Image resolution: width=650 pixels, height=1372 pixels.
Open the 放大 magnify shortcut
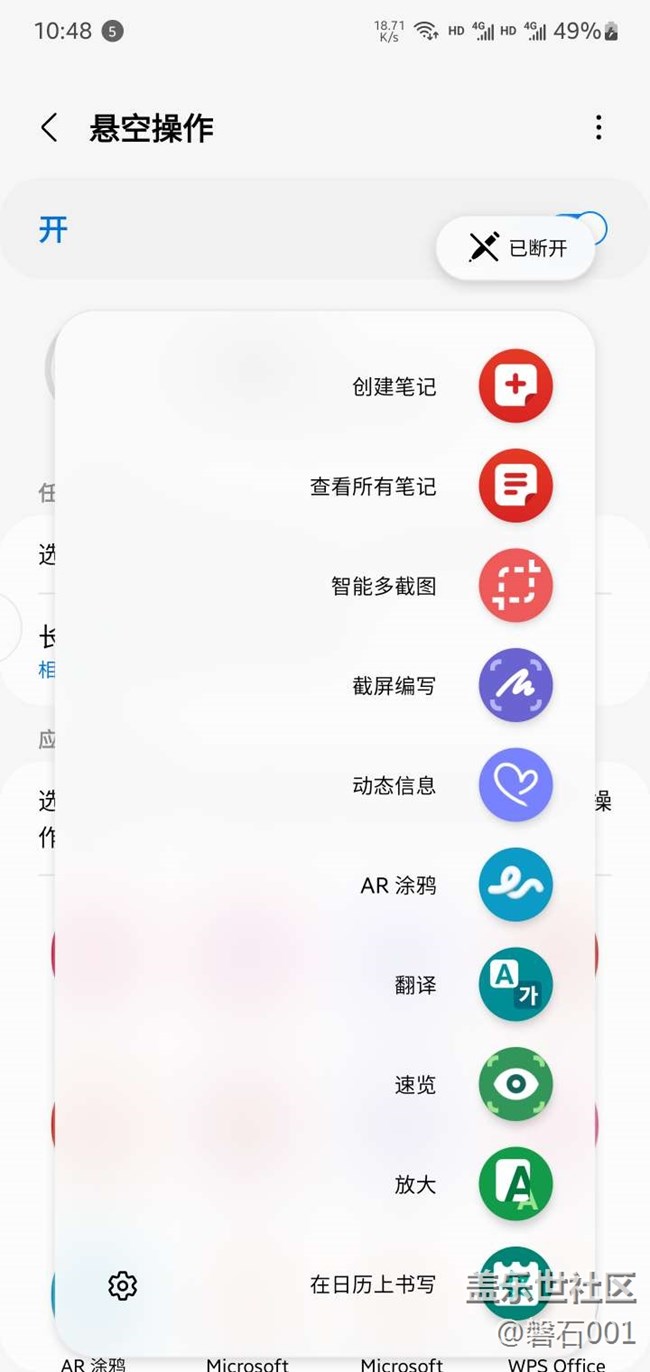pos(515,1185)
